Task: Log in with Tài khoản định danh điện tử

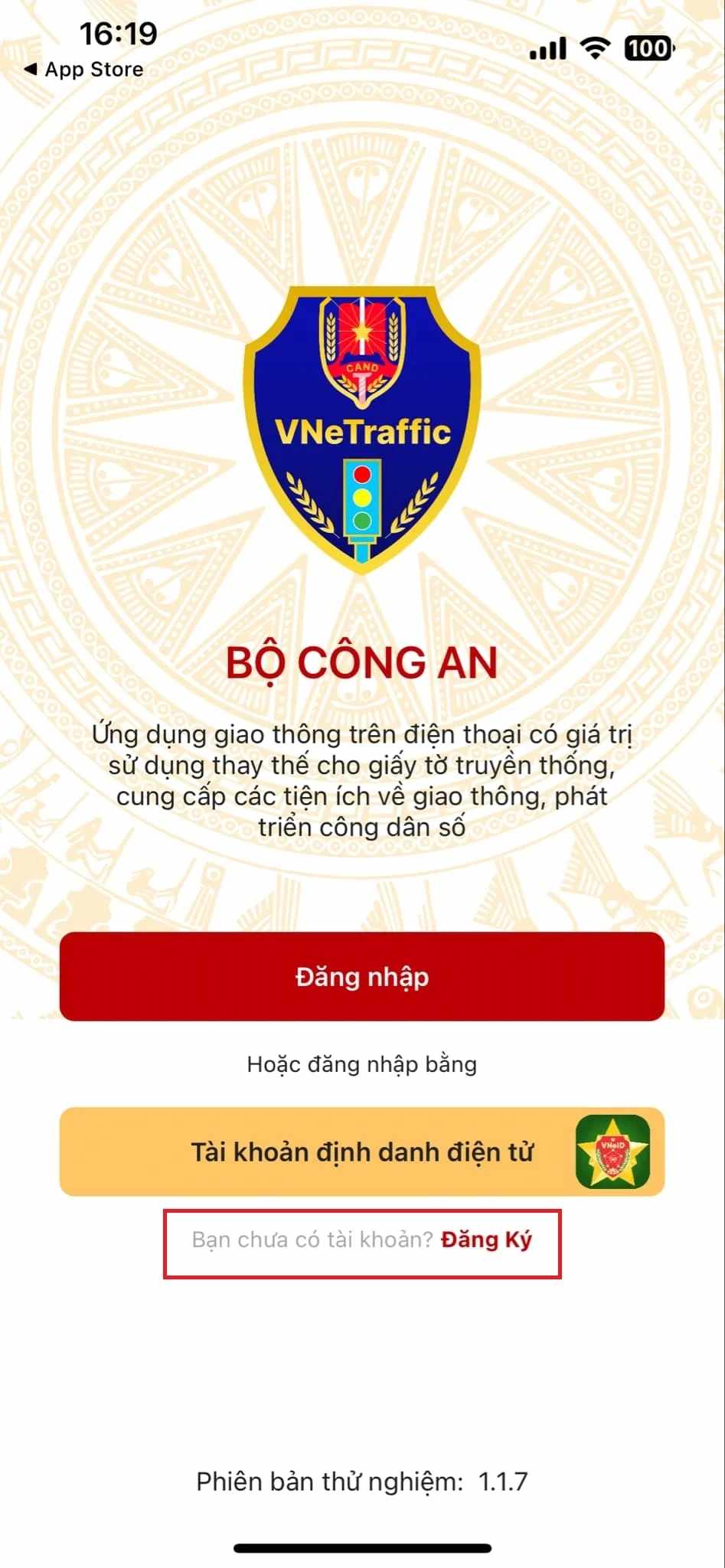Action: click(362, 1151)
